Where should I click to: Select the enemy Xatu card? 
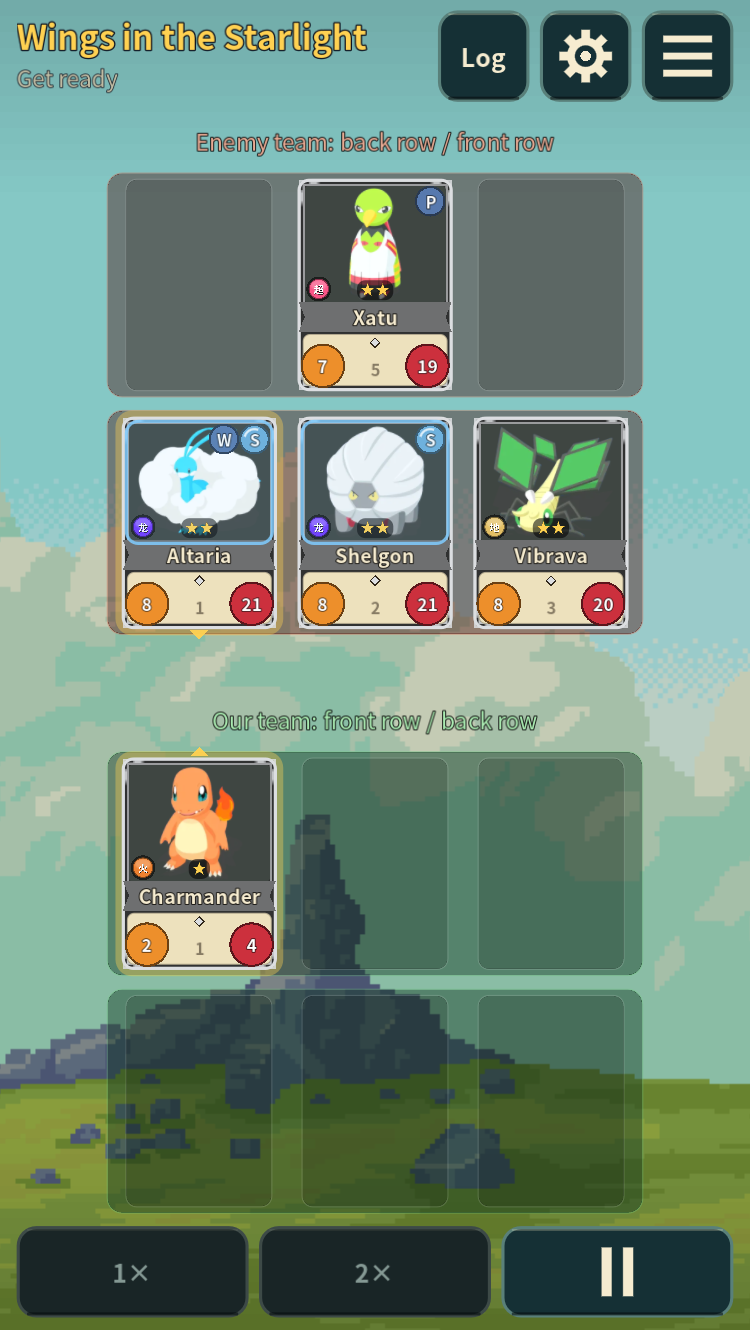[x=375, y=285]
